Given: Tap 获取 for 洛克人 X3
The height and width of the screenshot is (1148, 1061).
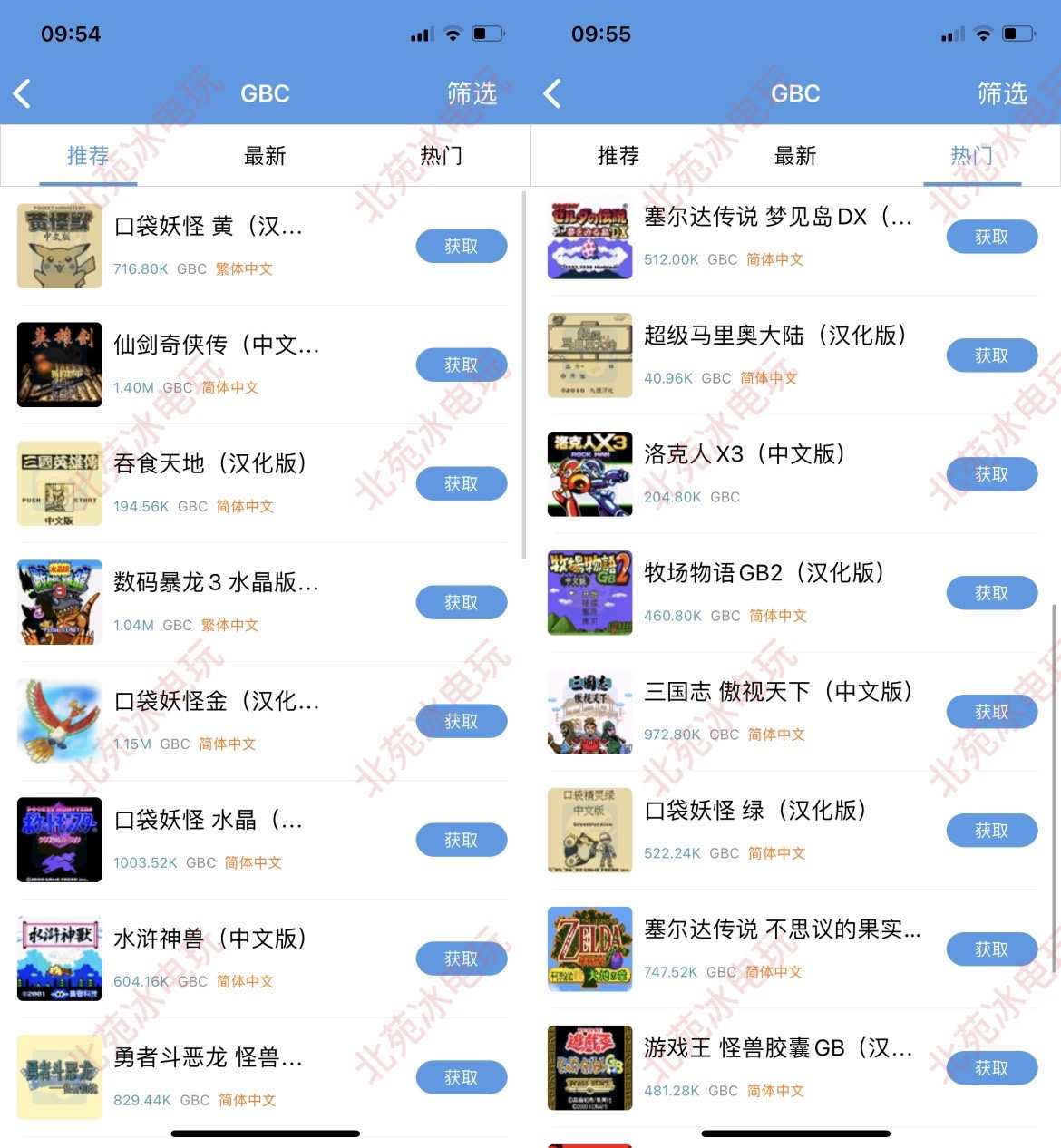Looking at the screenshot, I should [991, 474].
